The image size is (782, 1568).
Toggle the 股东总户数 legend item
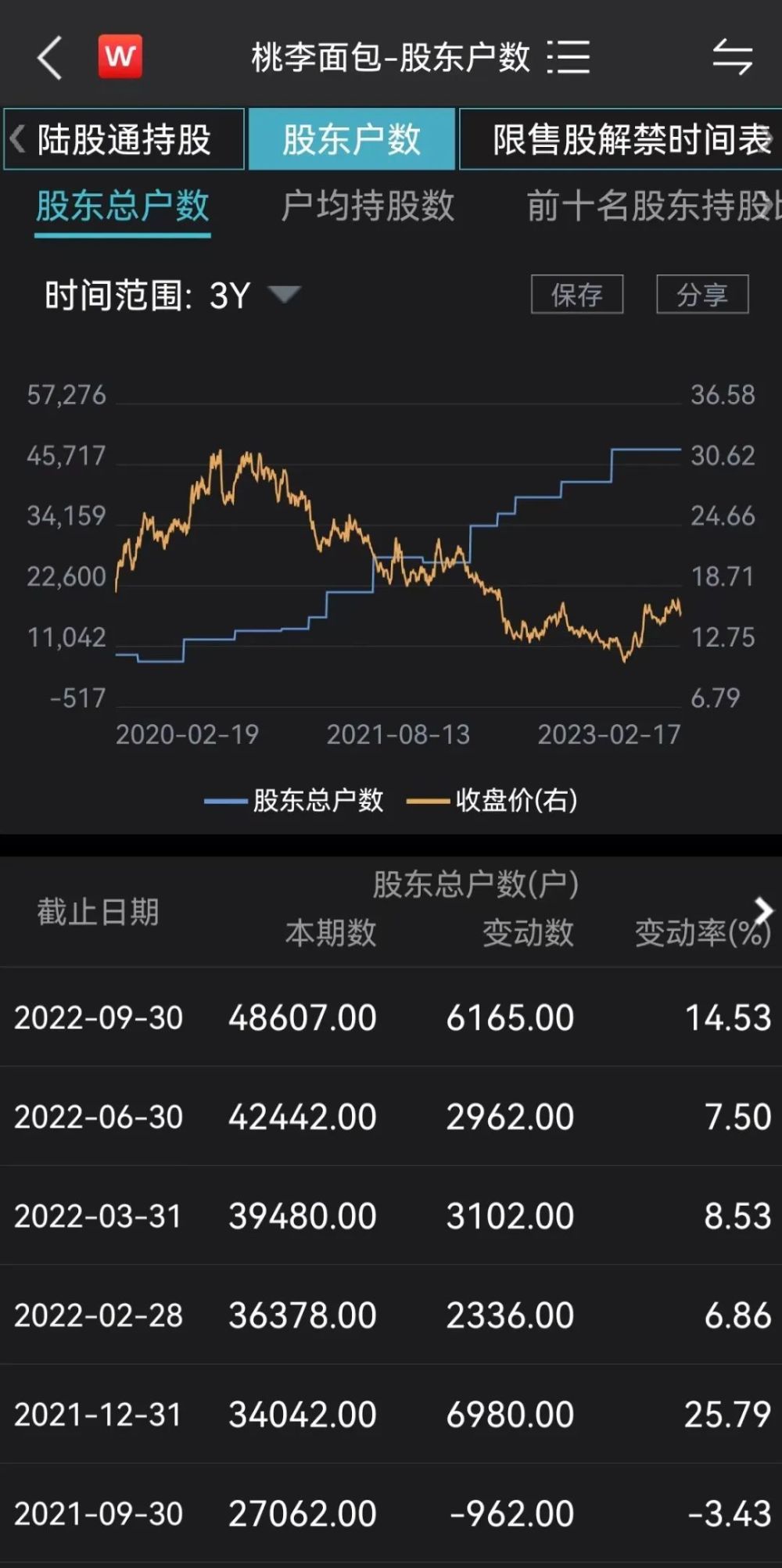click(x=294, y=800)
